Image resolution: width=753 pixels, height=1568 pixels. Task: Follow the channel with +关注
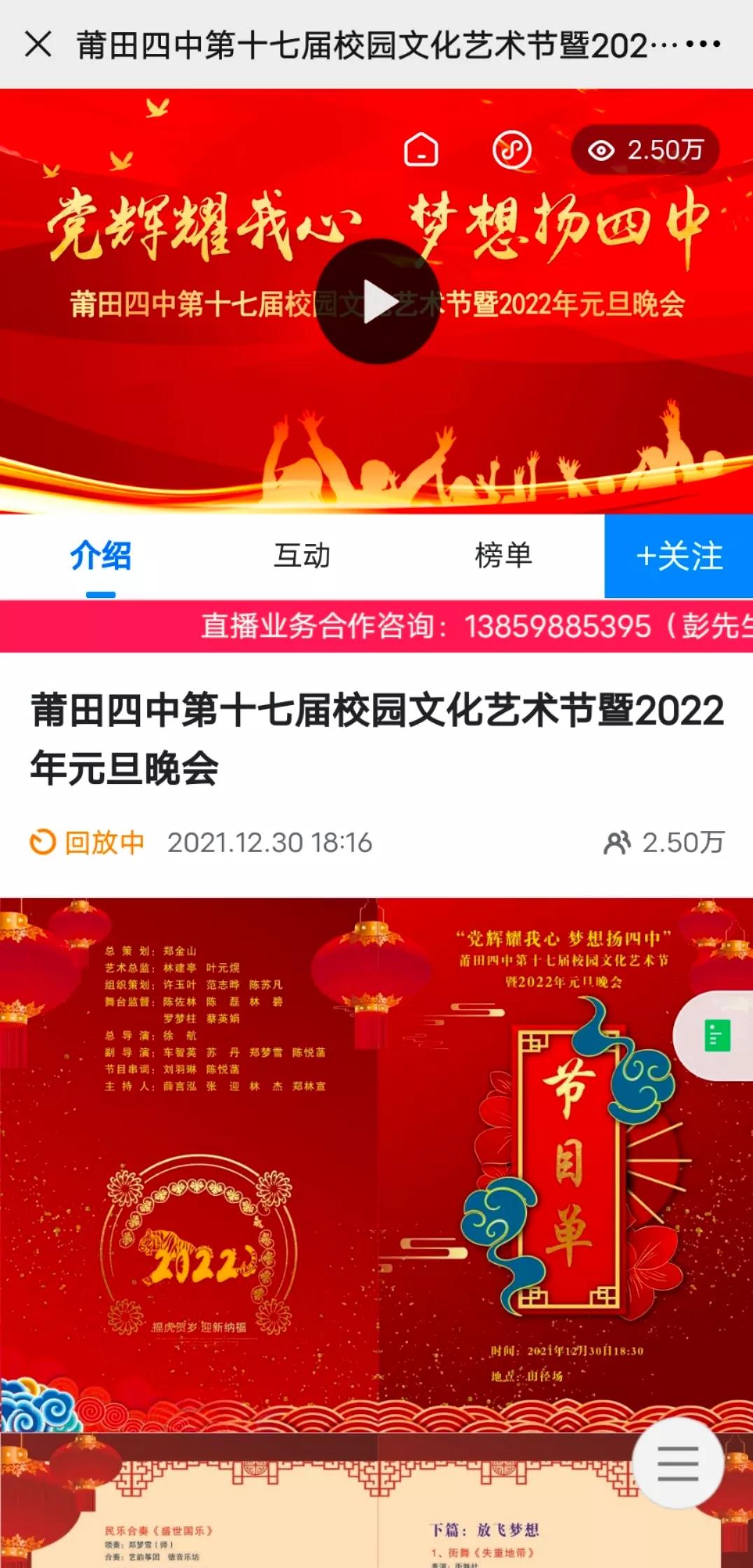(x=679, y=556)
